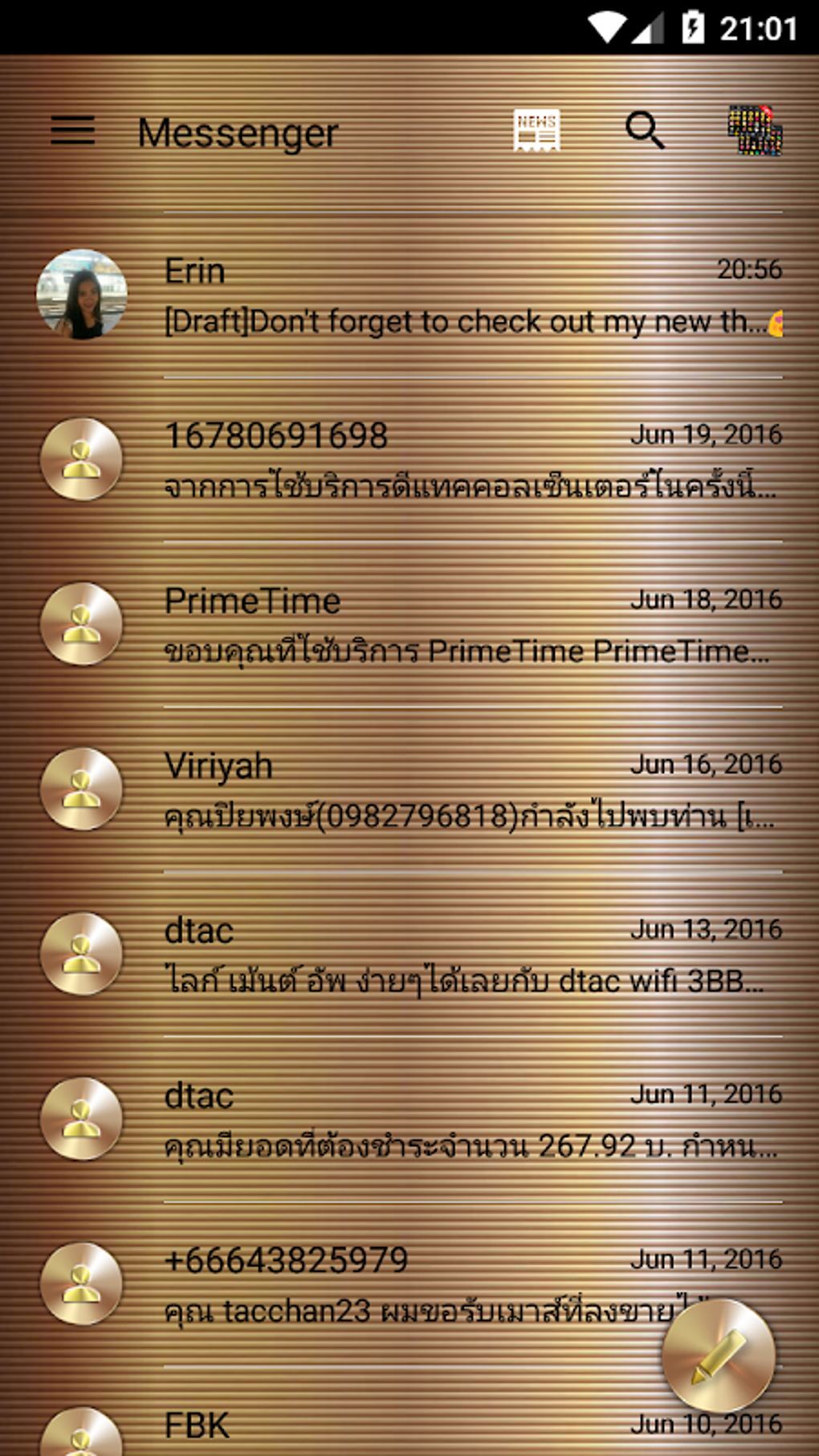Open the hamburger navigation drawer
The image size is (819, 1456).
[72, 130]
